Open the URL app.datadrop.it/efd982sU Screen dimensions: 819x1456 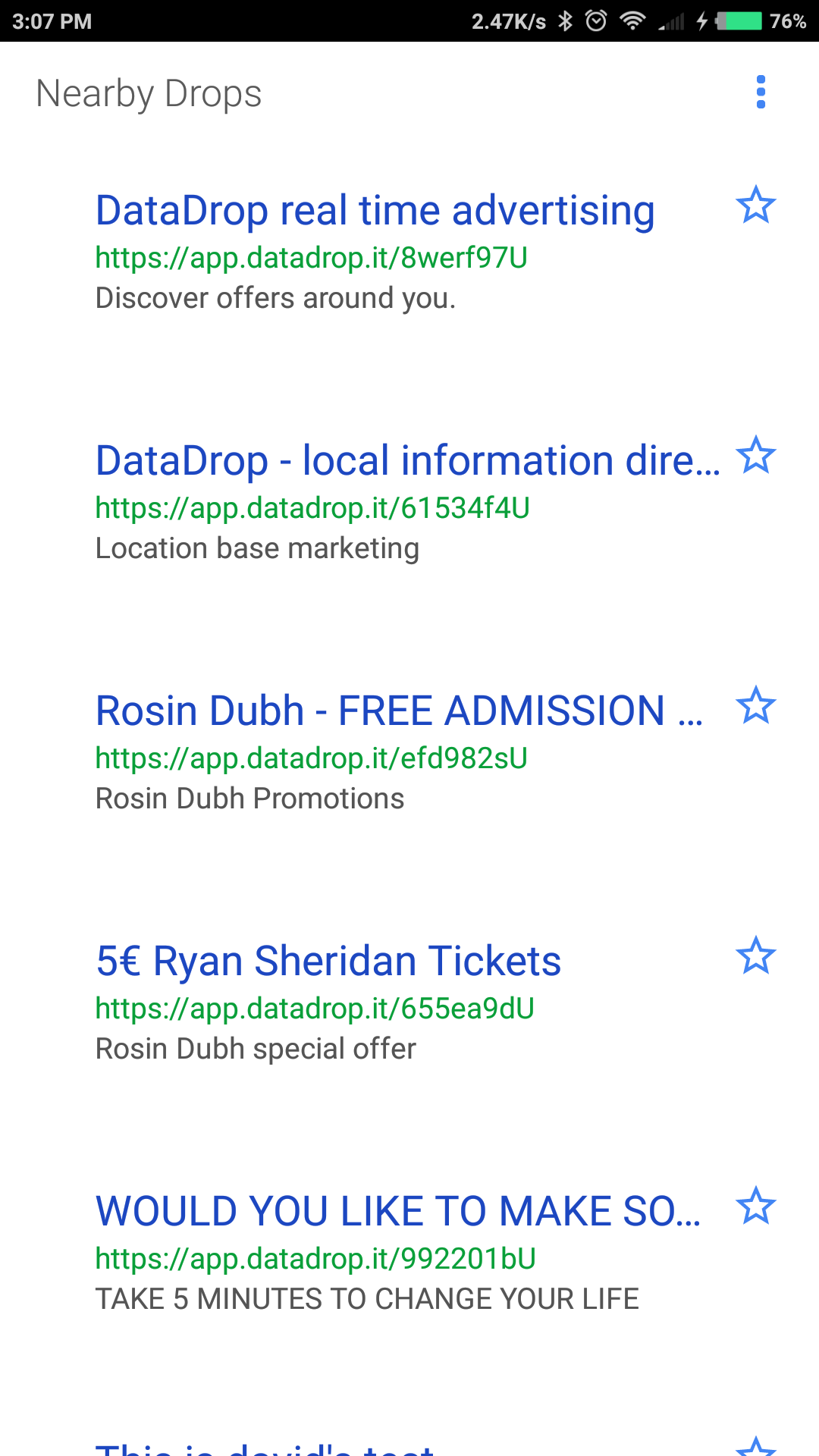(x=311, y=758)
